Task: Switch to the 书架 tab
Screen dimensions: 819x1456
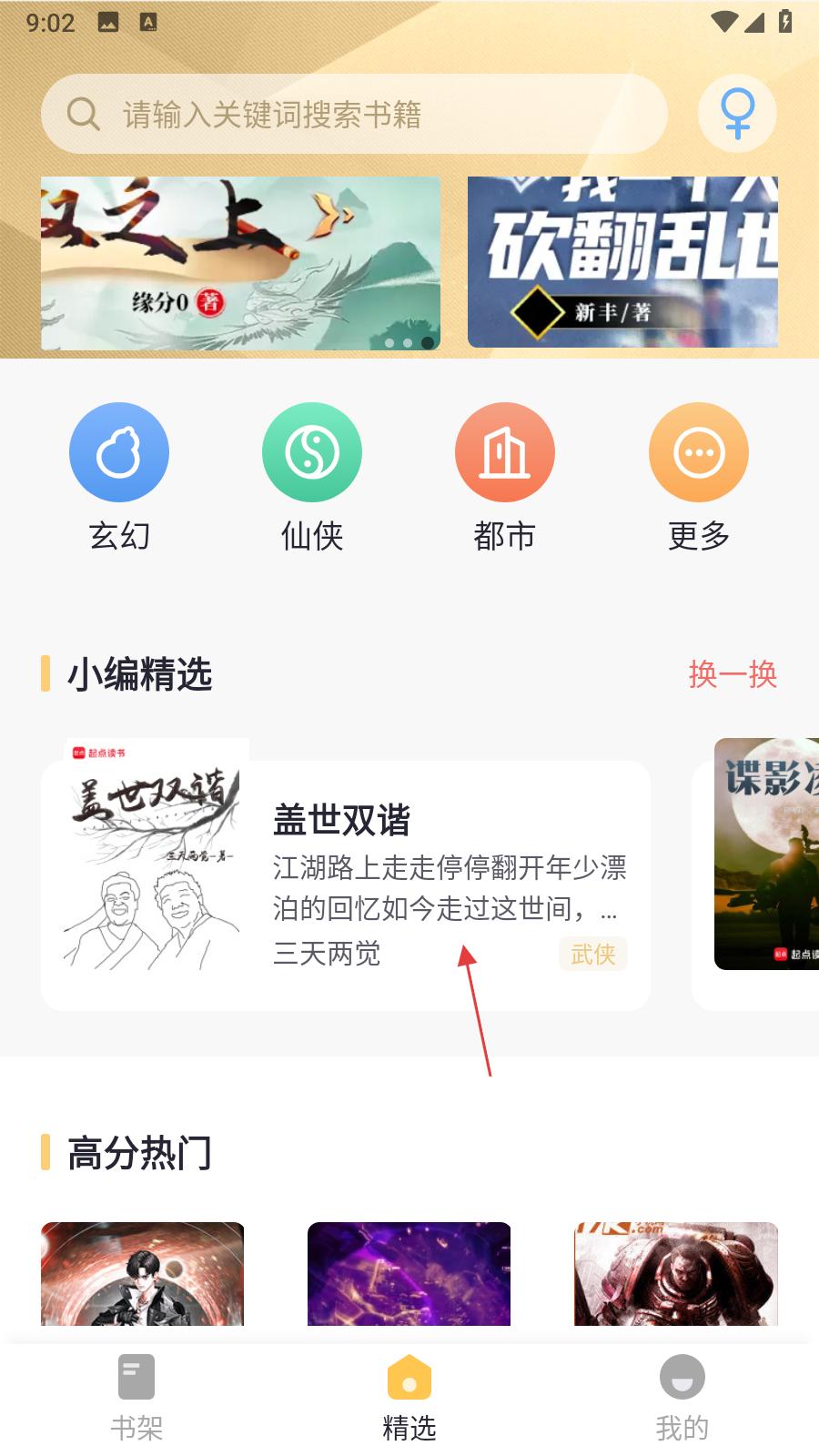Action: (136, 1397)
